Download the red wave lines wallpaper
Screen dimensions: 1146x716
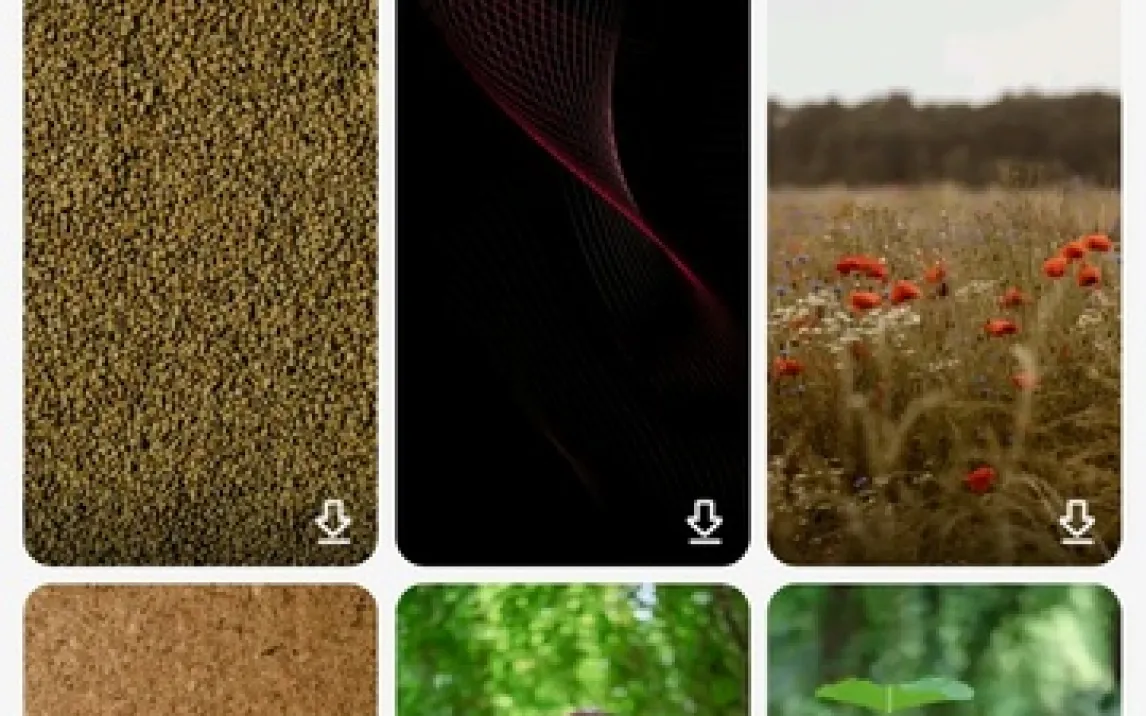tap(704, 523)
